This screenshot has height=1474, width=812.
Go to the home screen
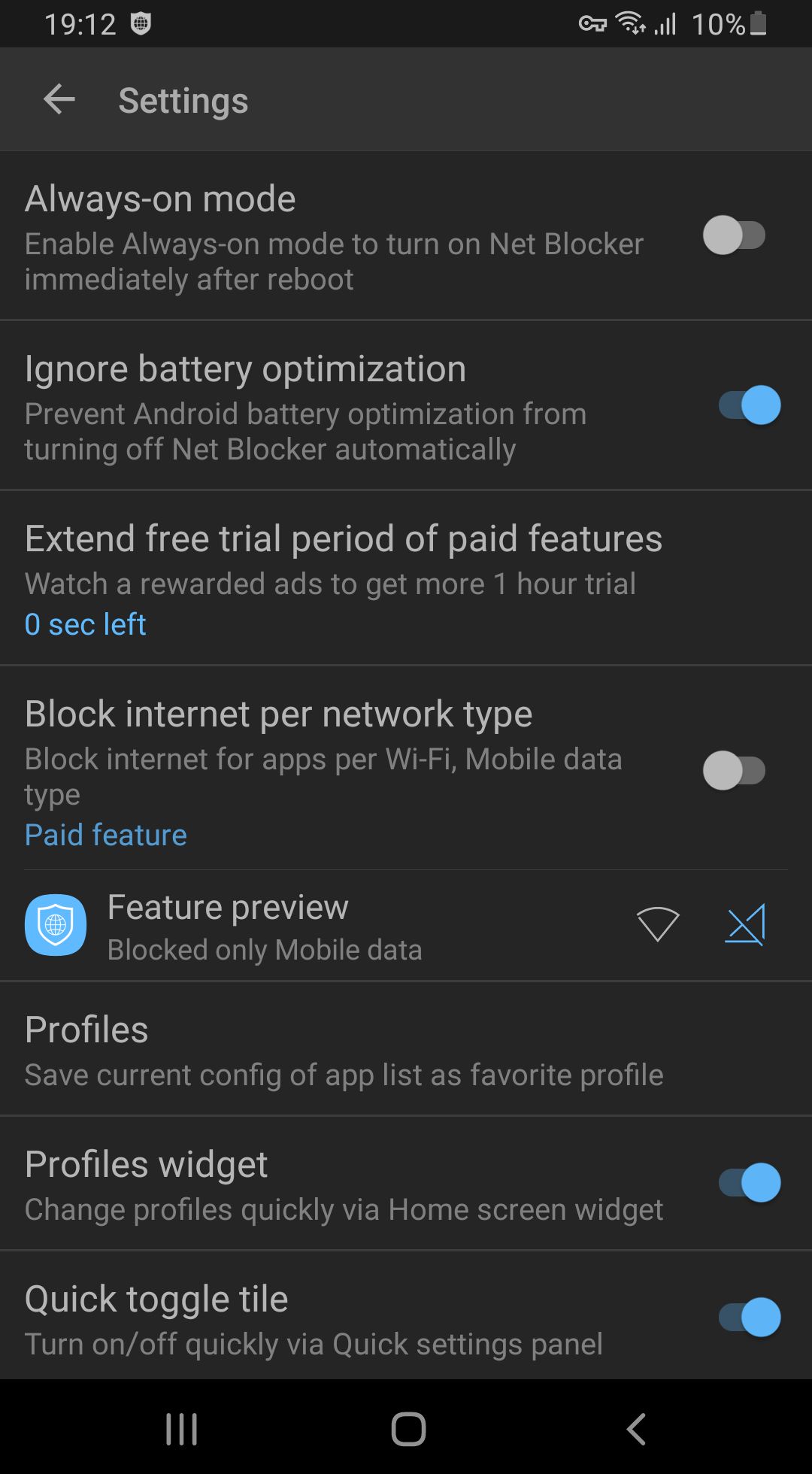click(408, 1429)
